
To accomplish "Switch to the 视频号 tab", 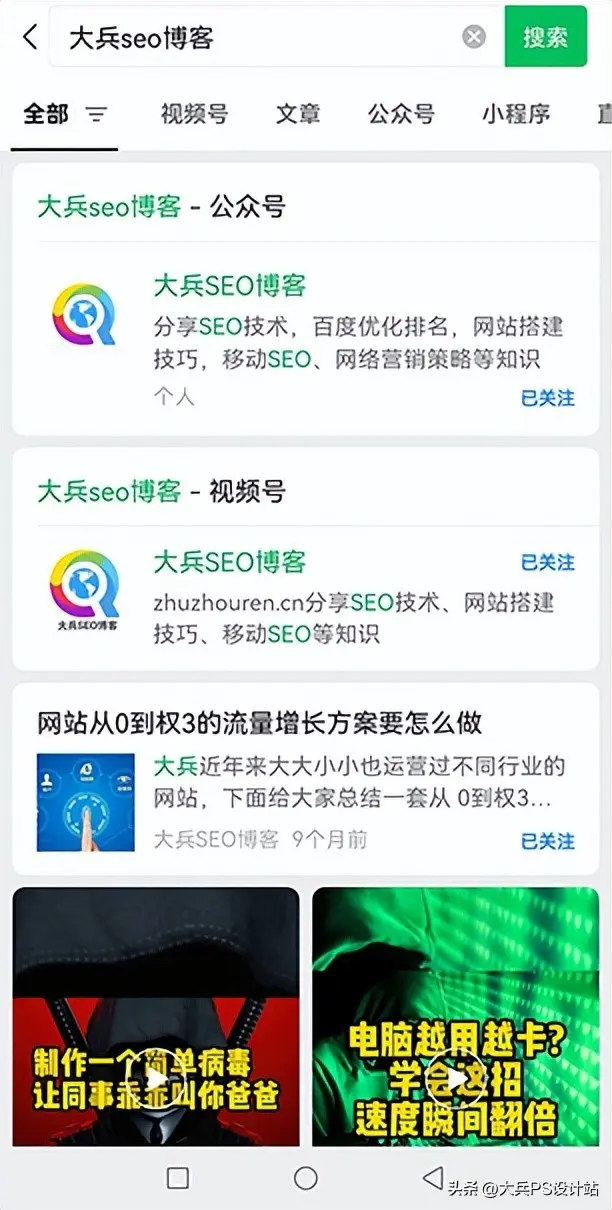I will click(x=194, y=114).
